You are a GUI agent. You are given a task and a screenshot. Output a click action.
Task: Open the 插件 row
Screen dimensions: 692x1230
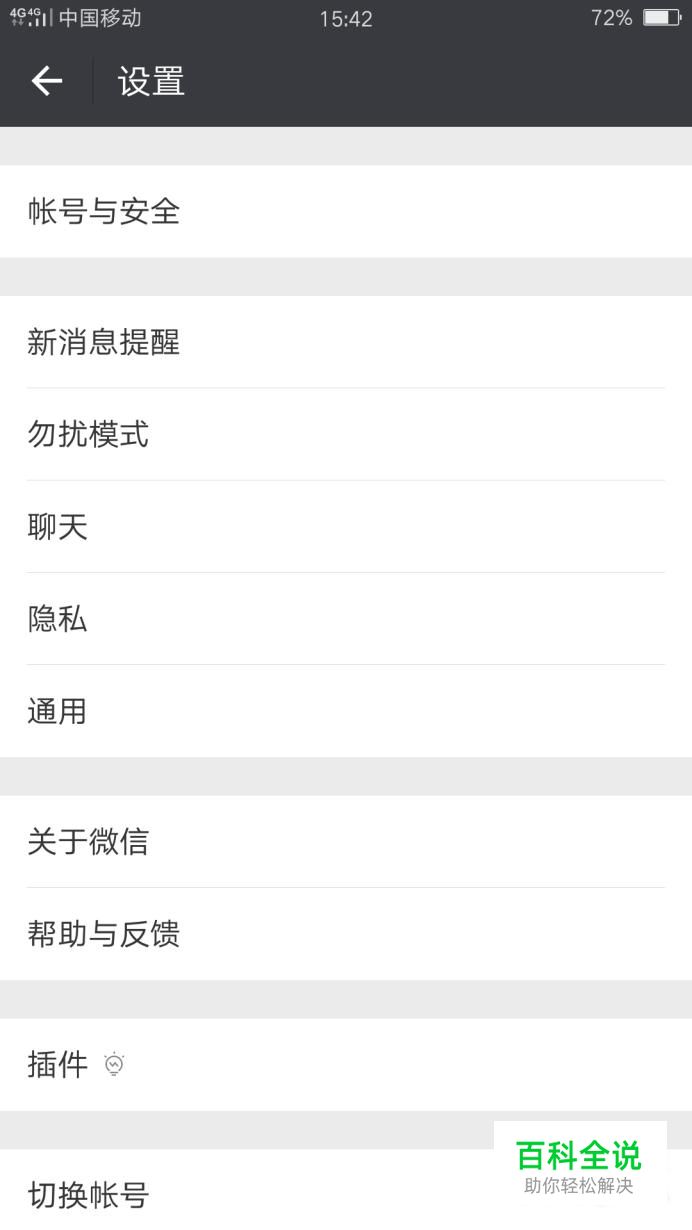346,1064
